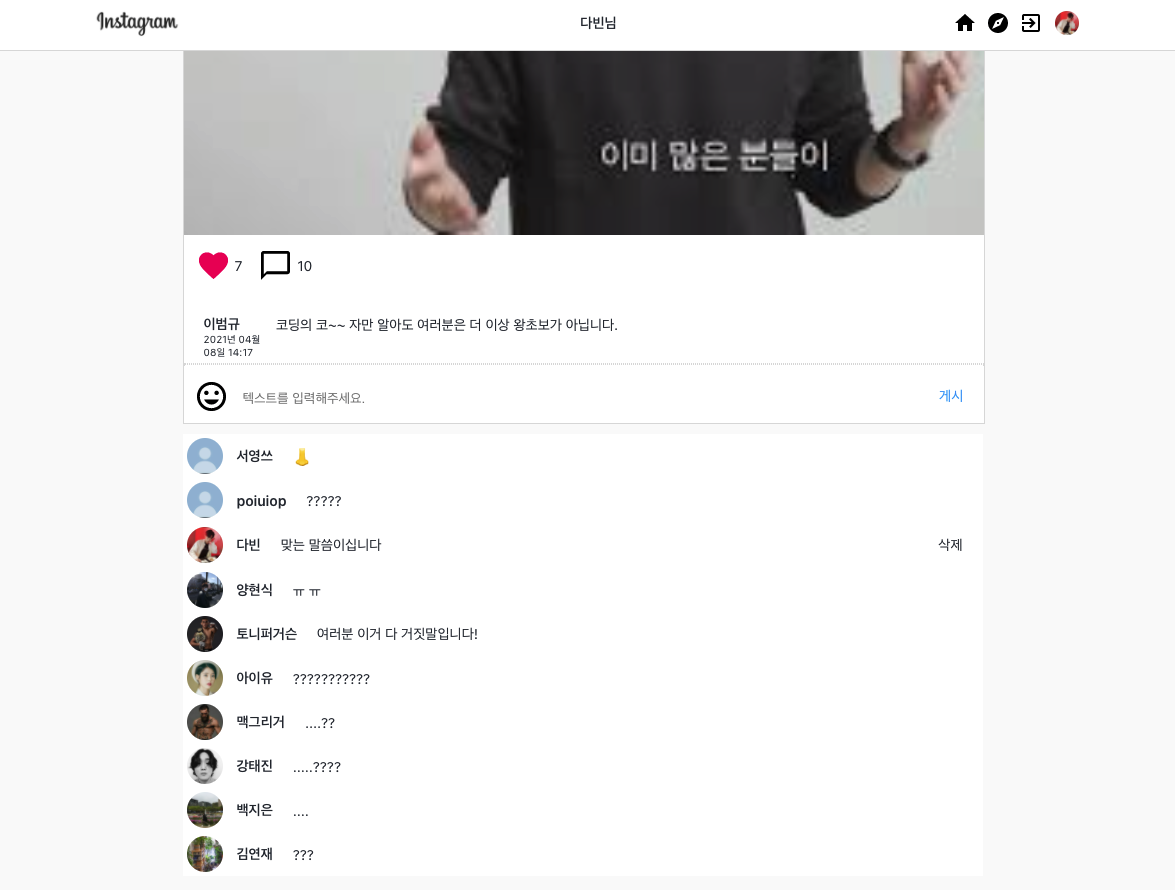The height and width of the screenshot is (890, 1175).
Task: Open the emoji picker smiley
Action: pyautogui.click(x=211, y=397)
